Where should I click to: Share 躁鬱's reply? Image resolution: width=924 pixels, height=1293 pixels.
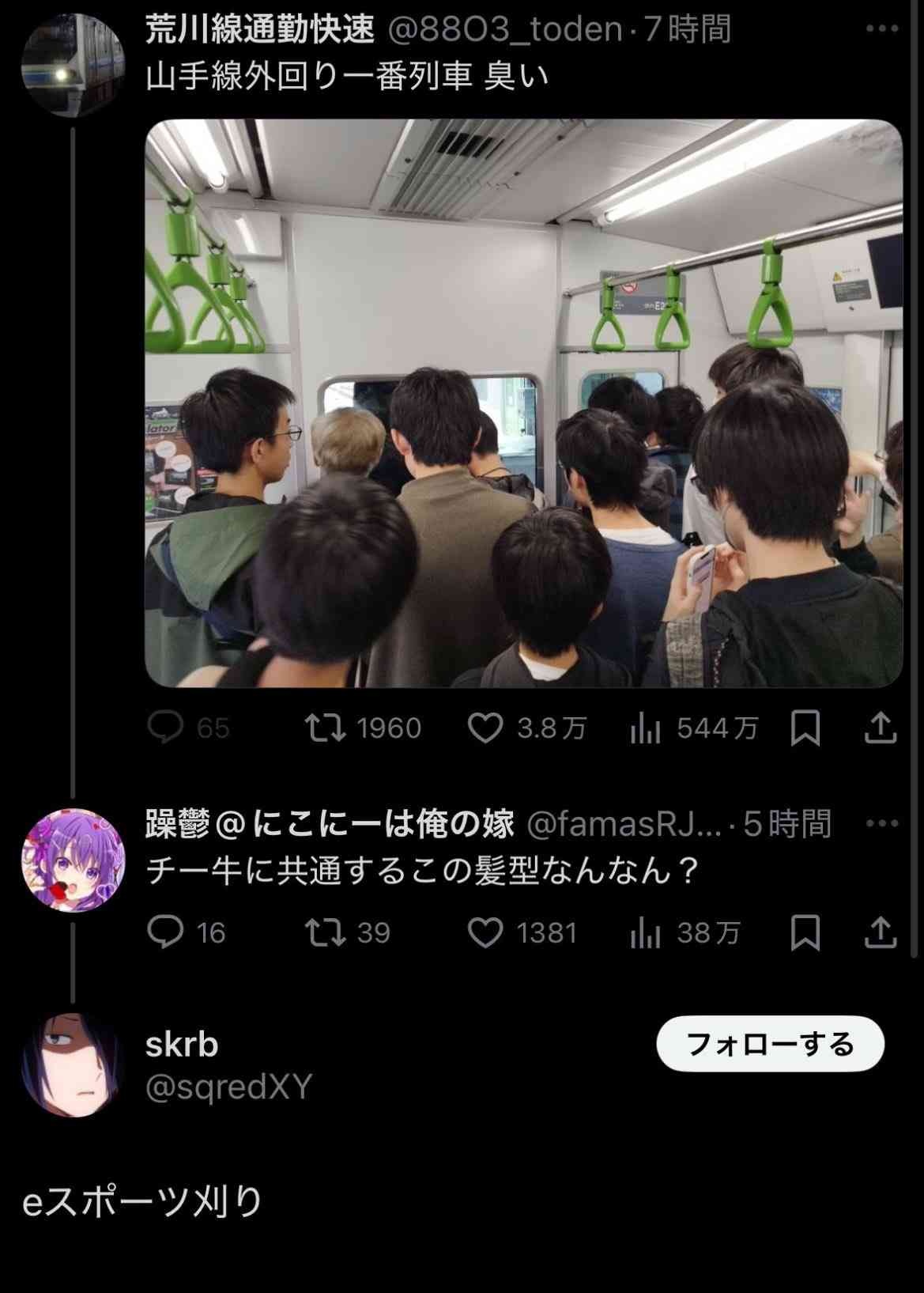[880, 932]
